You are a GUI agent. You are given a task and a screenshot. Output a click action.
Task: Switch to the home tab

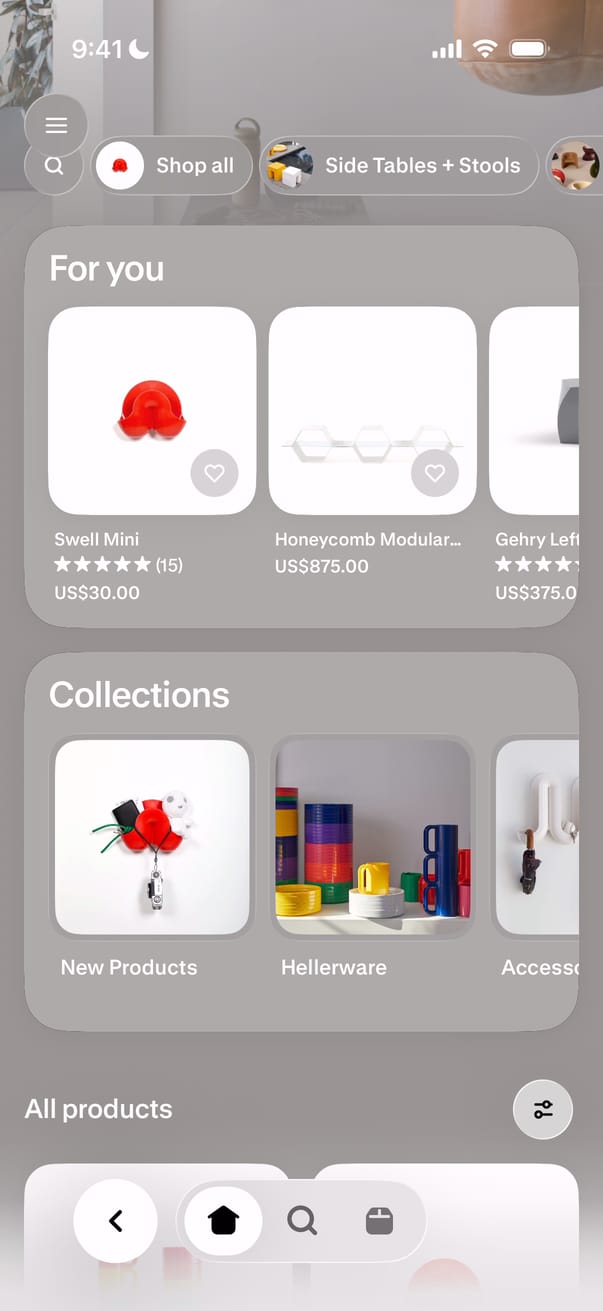(x=223, y=1221)
